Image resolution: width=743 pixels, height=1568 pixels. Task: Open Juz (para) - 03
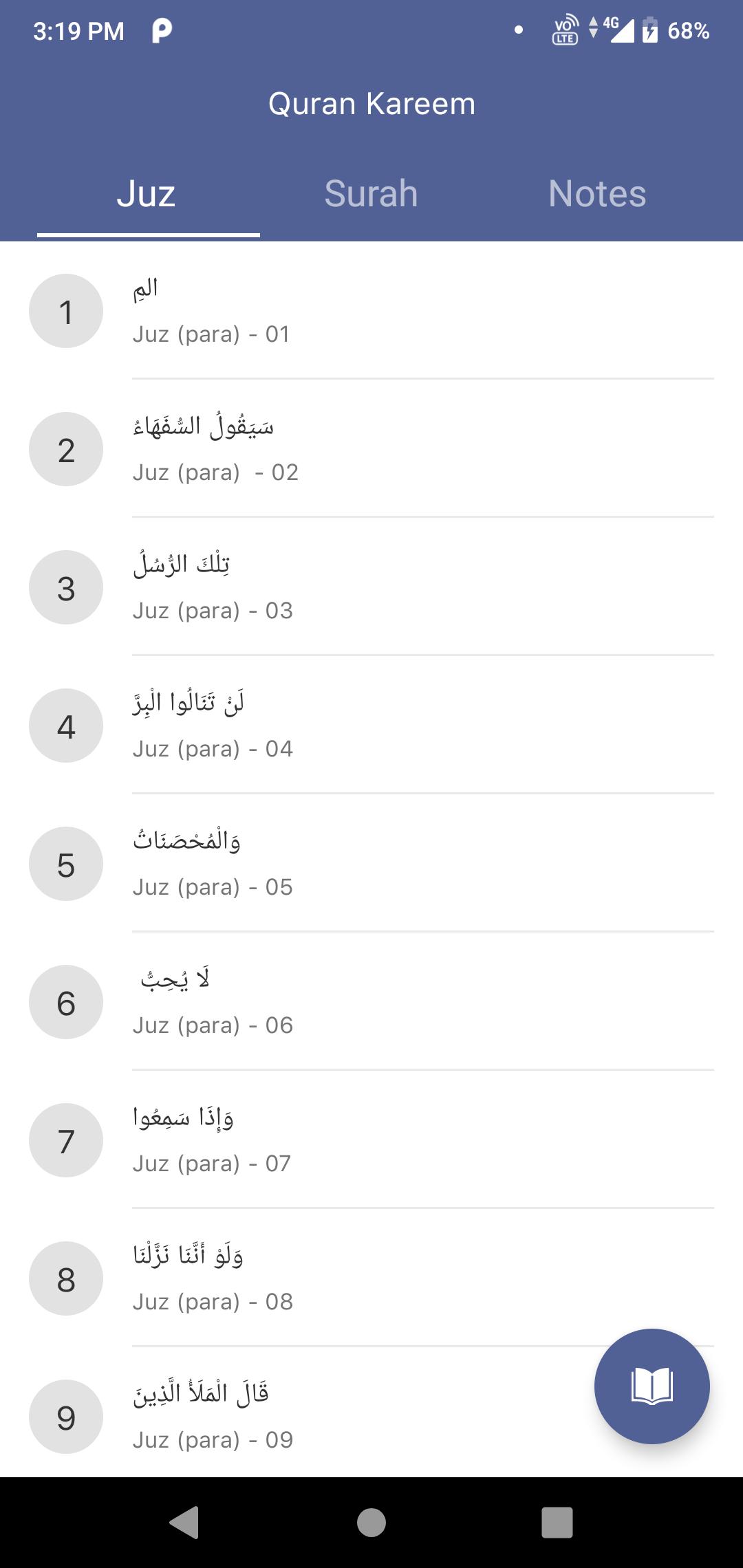coord(371,588)
